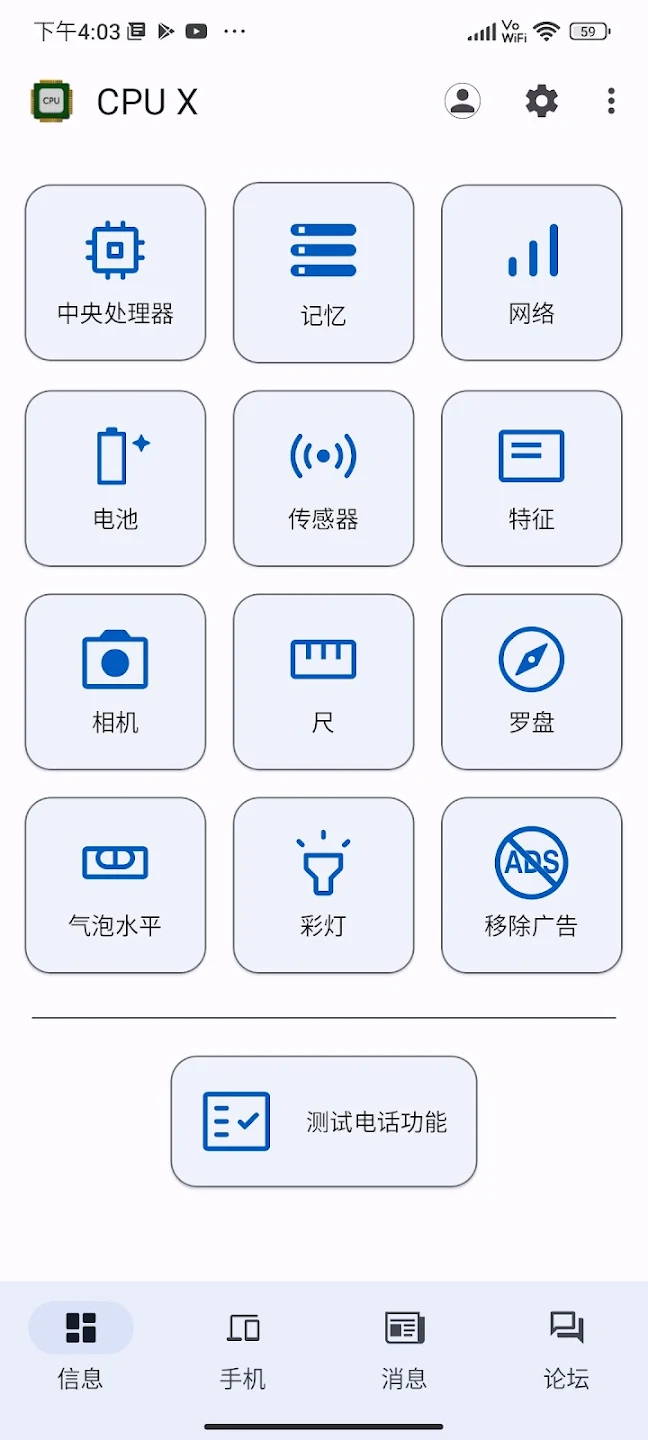
Task: Open the settings gear
Action: (x=541, y=101)
